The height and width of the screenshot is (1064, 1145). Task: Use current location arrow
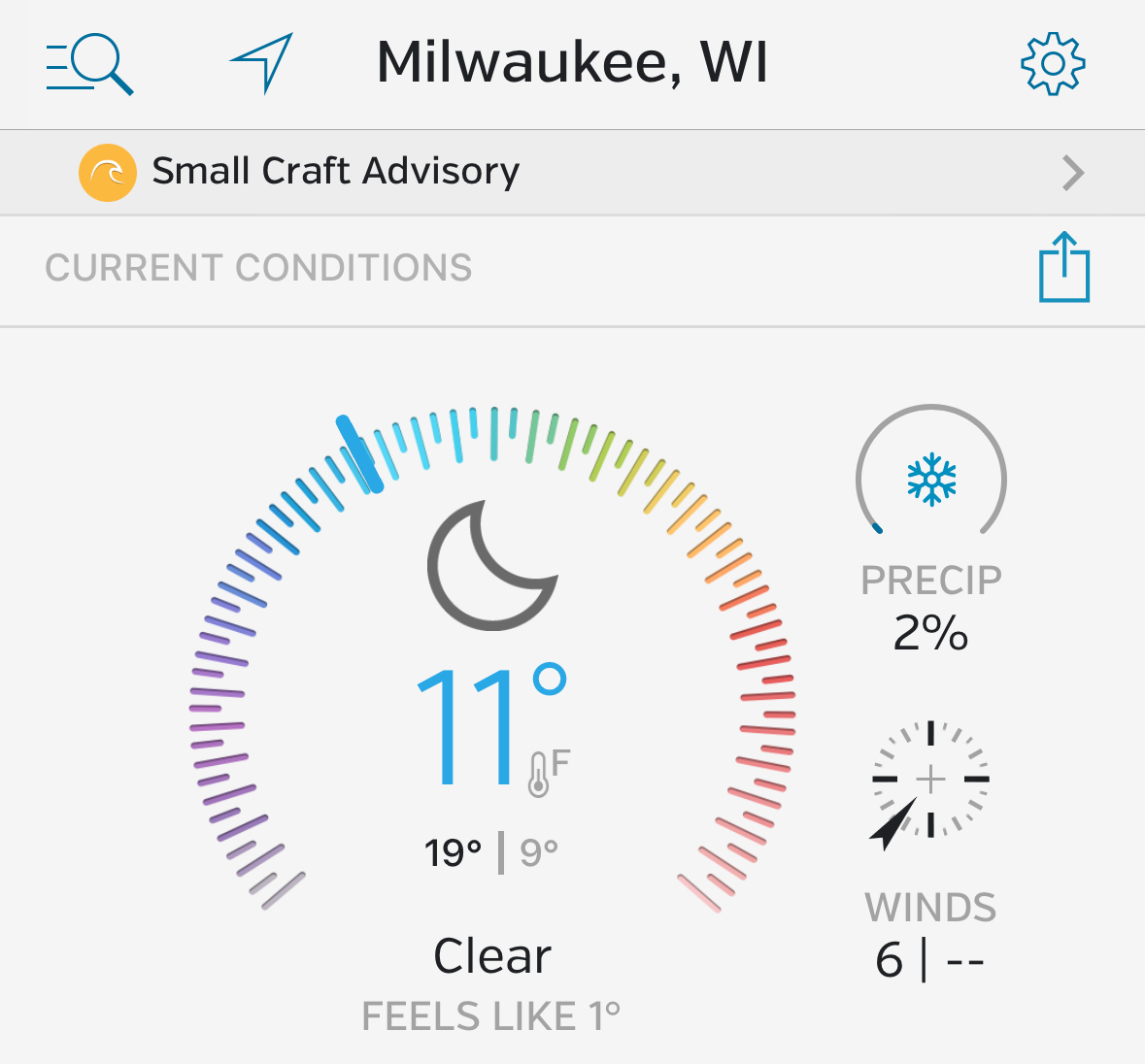pos(262,63)
